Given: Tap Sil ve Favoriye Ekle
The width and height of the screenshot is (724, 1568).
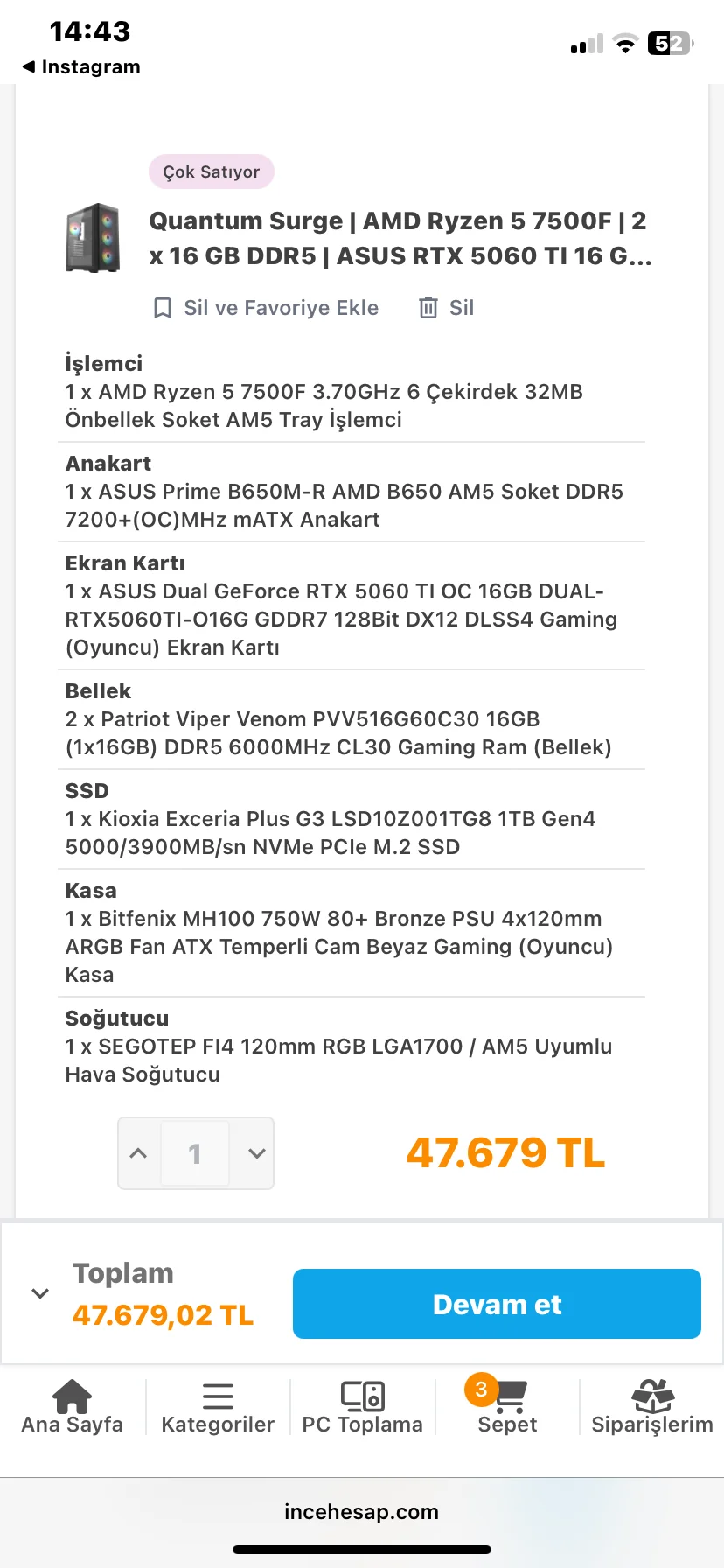Looking at the screenshot, I should pyautogui.click(x=266, y=308).
